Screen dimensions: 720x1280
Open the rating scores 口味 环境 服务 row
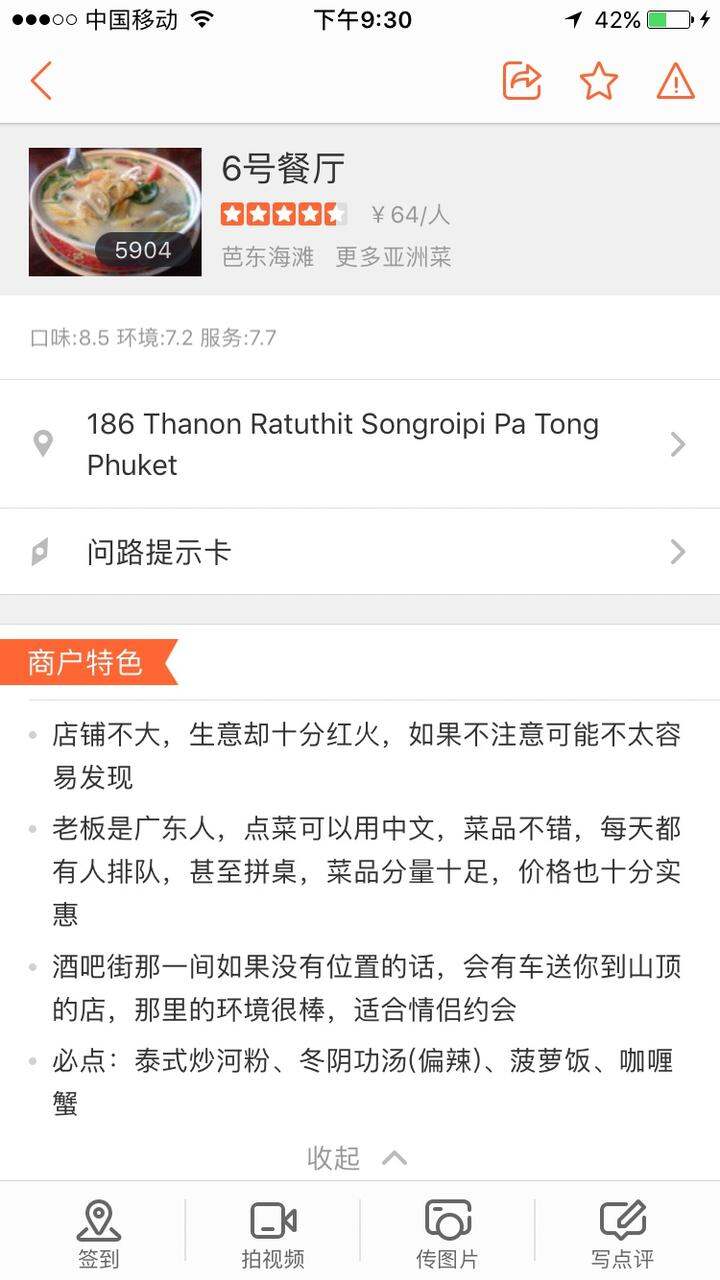click(360, 338)
